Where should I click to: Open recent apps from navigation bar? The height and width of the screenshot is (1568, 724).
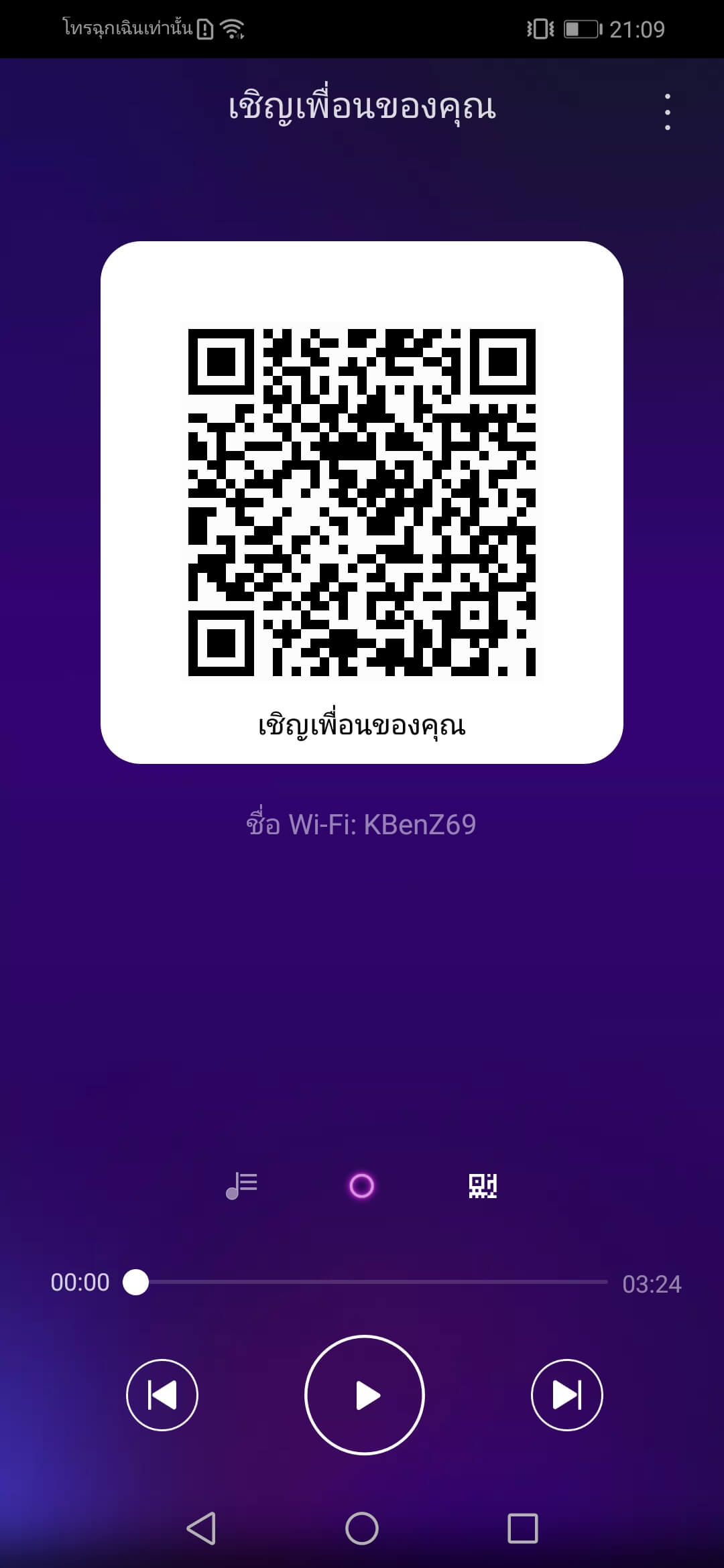(x=523, y=1528)
